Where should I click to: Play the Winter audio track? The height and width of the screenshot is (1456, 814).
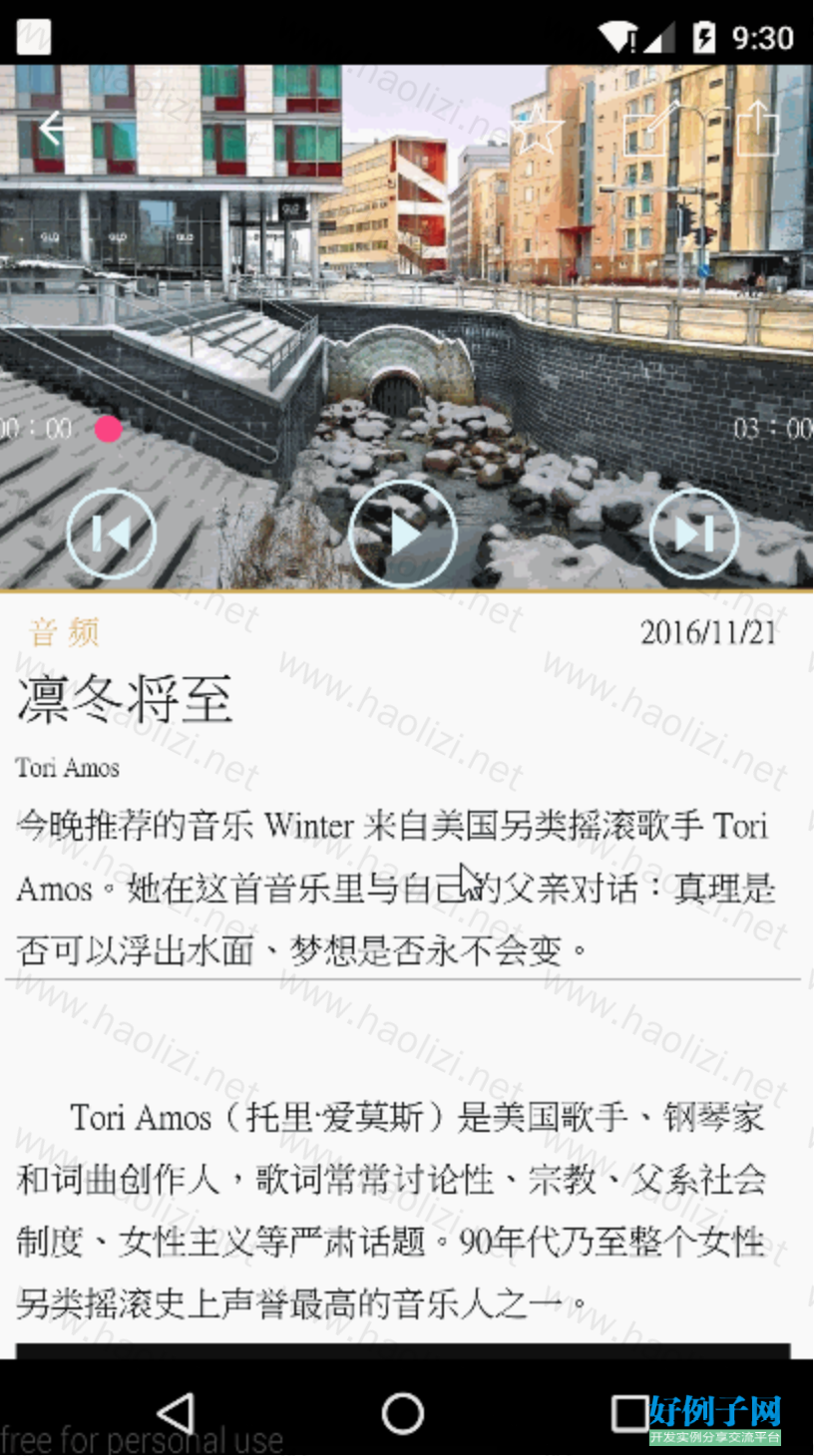[403, 535]
